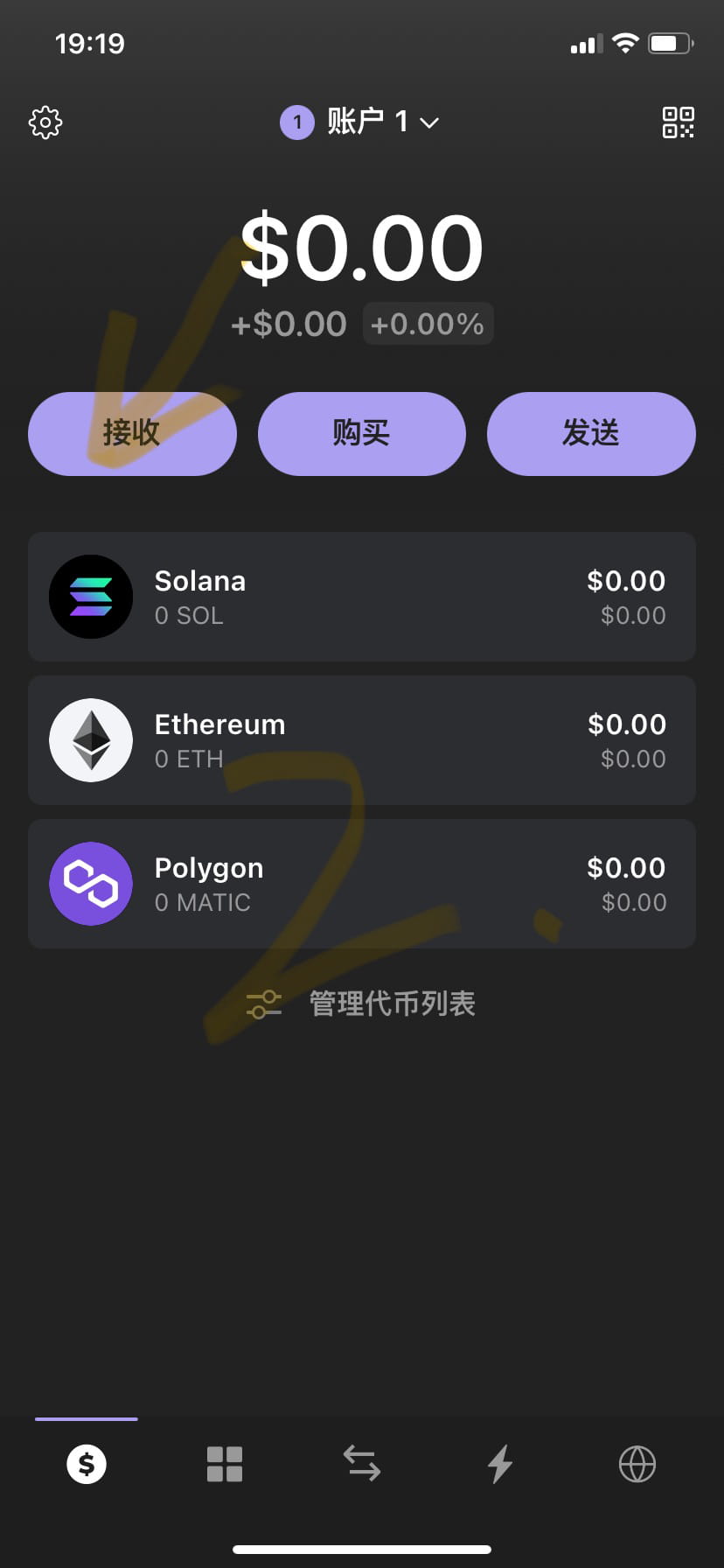The height and width of the screenshot is (1568, 724).
Task: Open the settings gear
Action: (x=45, y=122)
